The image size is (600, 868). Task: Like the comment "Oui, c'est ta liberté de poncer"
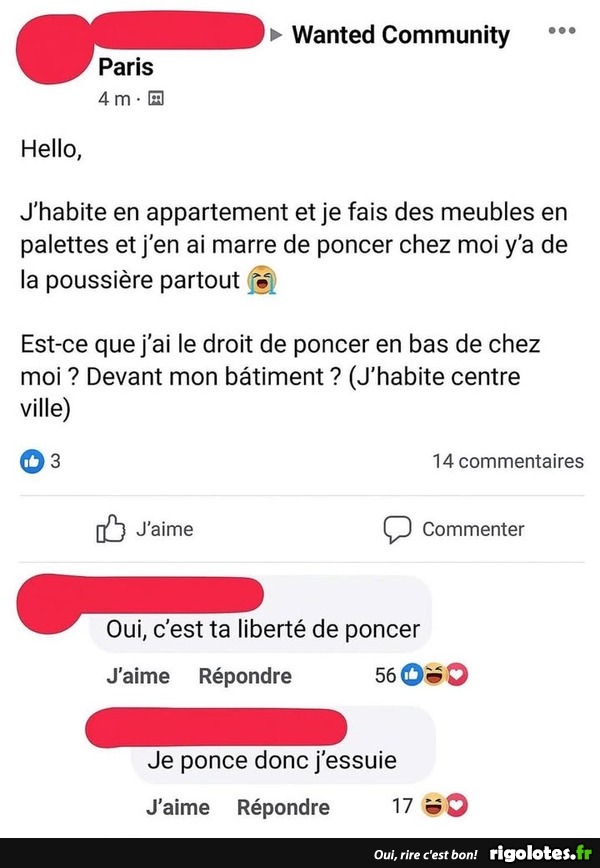click(x=138, y=676)
